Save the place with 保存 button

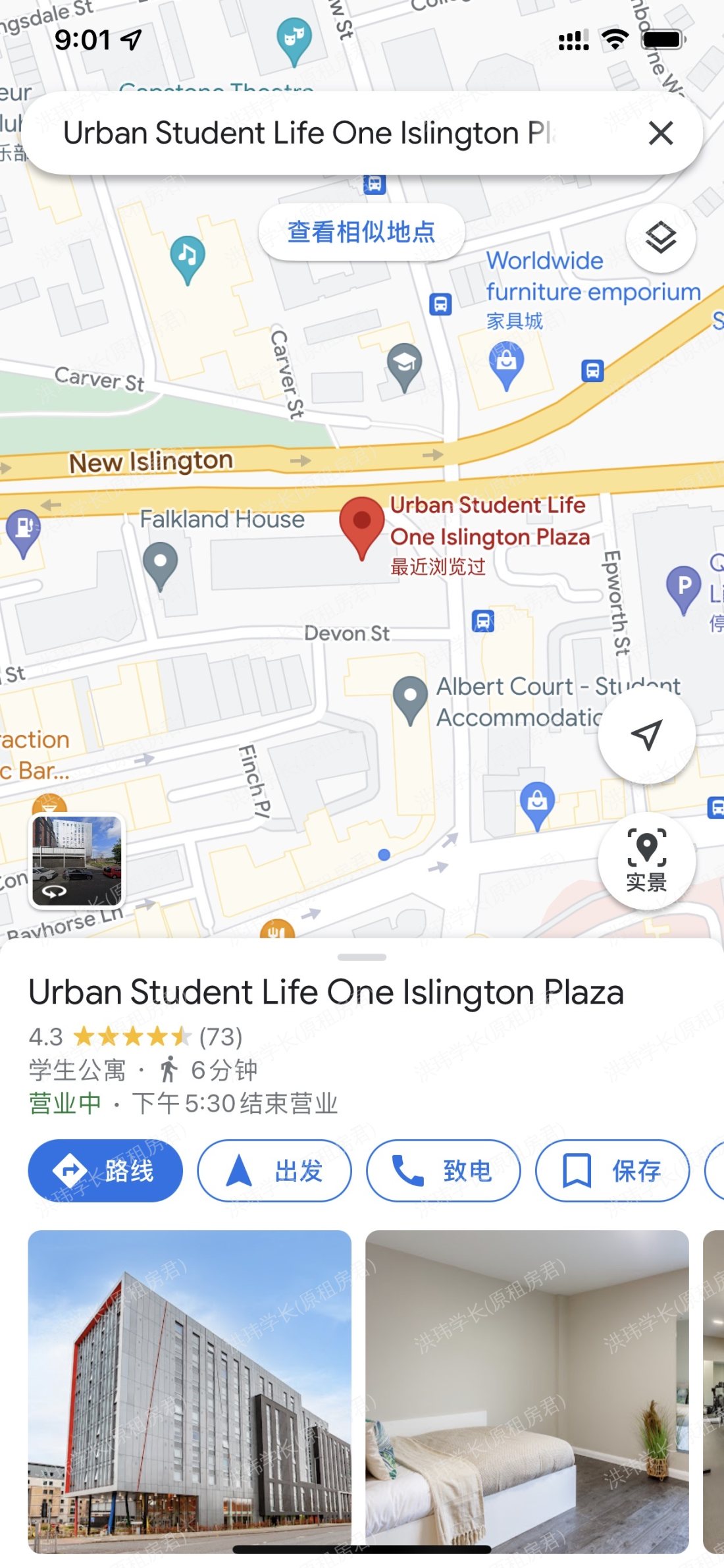[x=611, y=1171]
